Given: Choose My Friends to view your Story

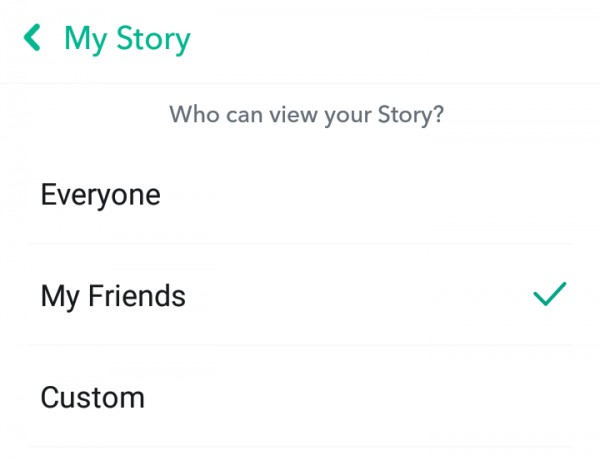Looking at the screenshot, I should (x=113, y=296).
